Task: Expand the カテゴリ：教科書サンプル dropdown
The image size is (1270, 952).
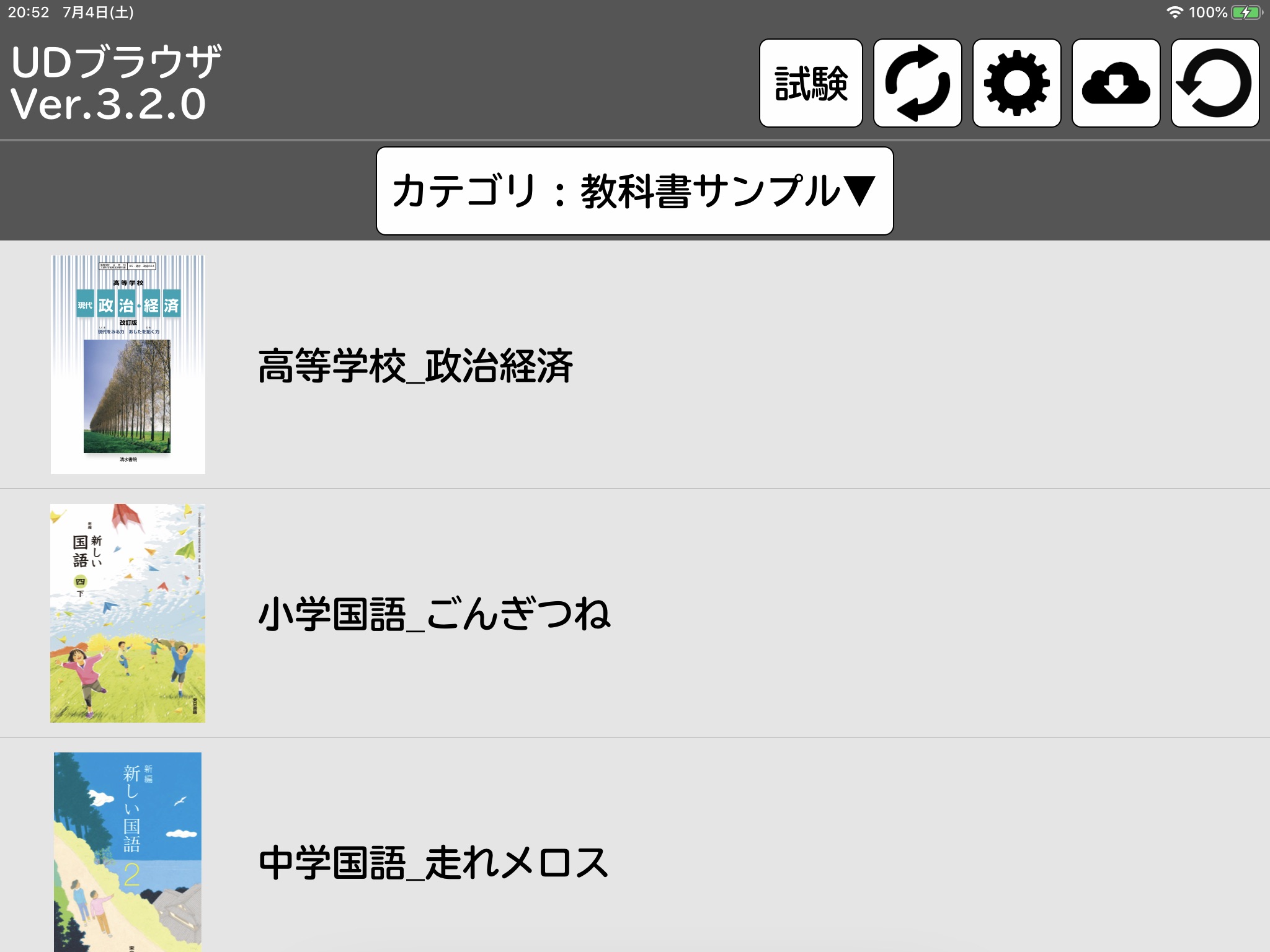Action: 634,191
